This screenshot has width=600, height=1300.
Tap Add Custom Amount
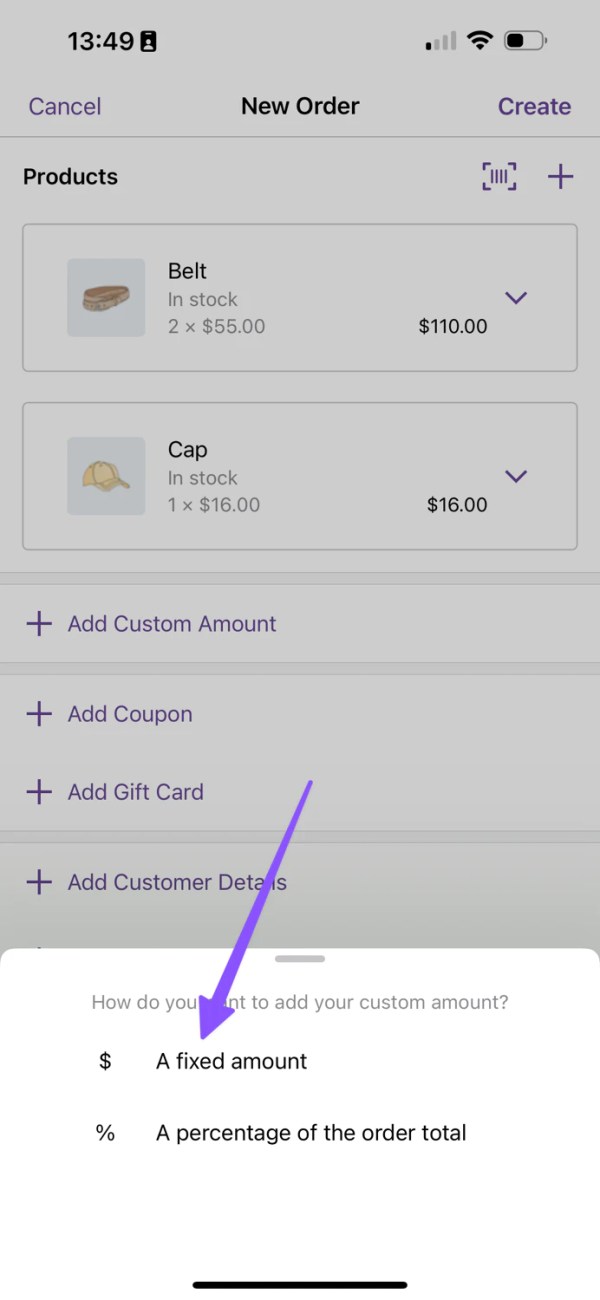point(300,624)
